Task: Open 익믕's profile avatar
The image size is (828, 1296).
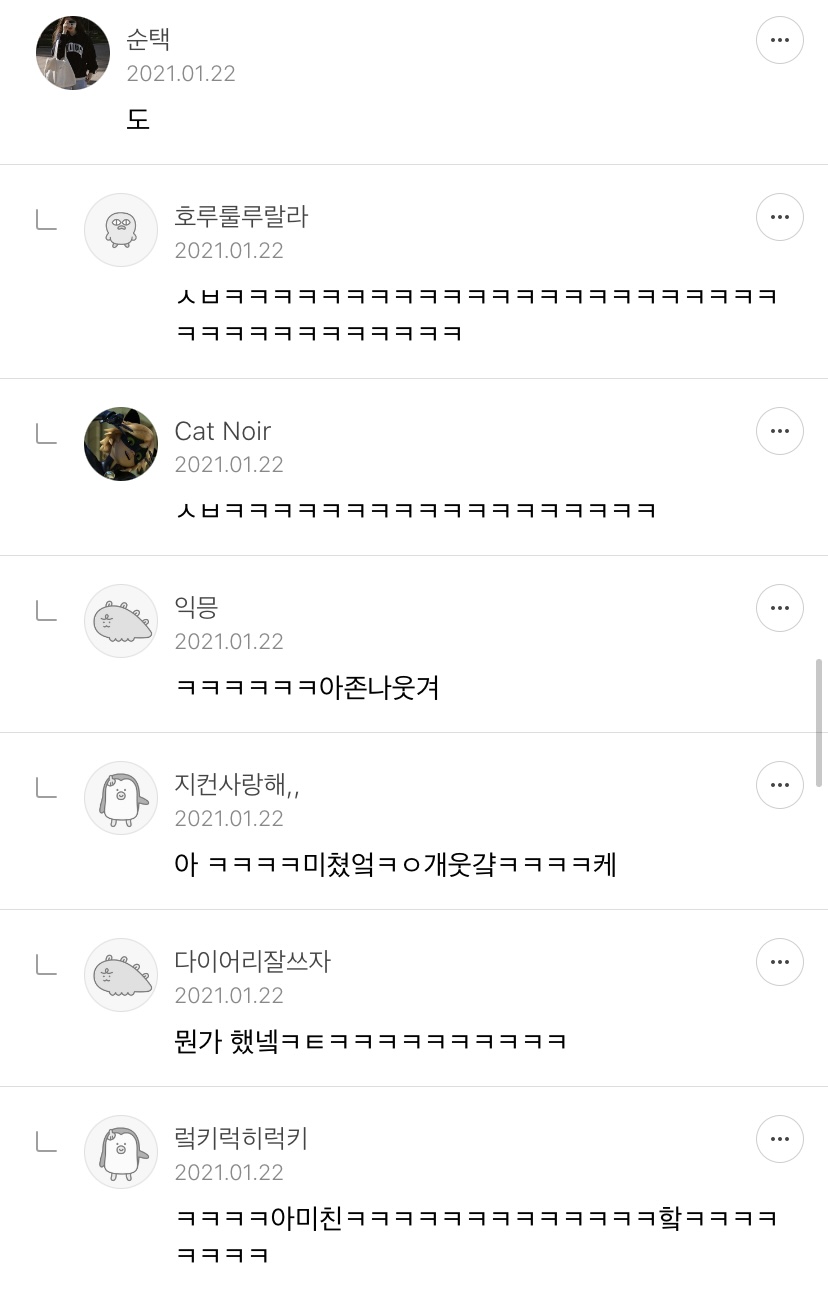Action: (121, 621)
